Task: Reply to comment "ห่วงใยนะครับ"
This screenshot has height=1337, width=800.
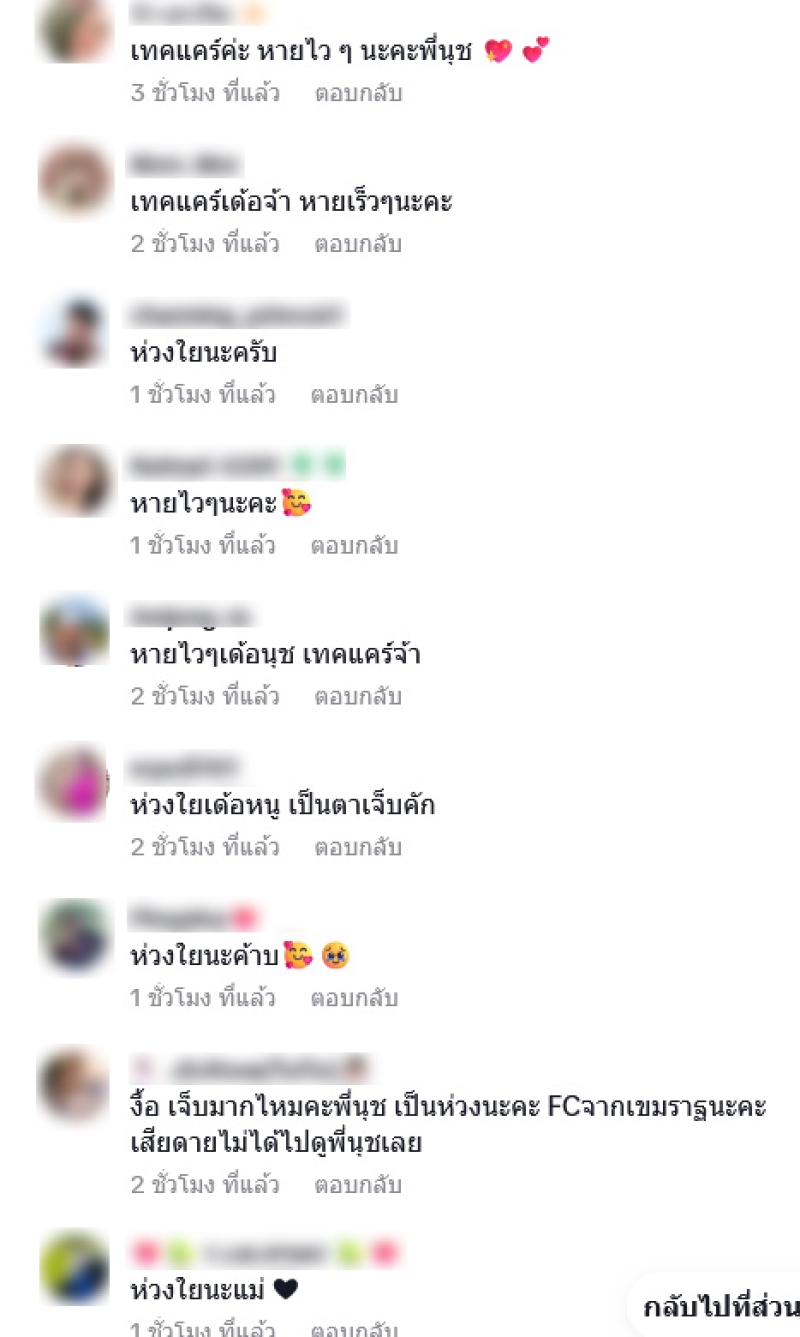Action: [354, 395]
